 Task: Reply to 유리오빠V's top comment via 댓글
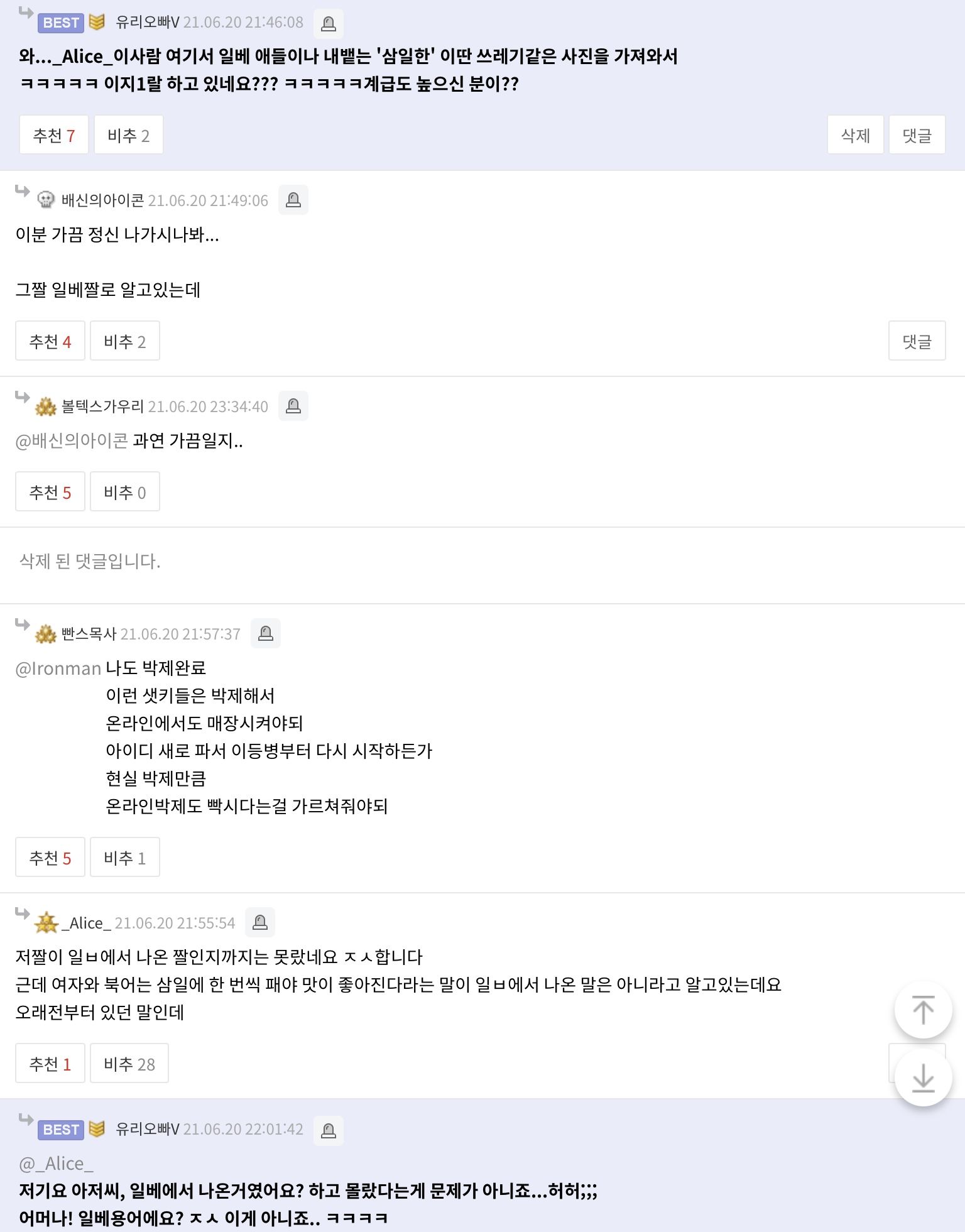point(917,135)
